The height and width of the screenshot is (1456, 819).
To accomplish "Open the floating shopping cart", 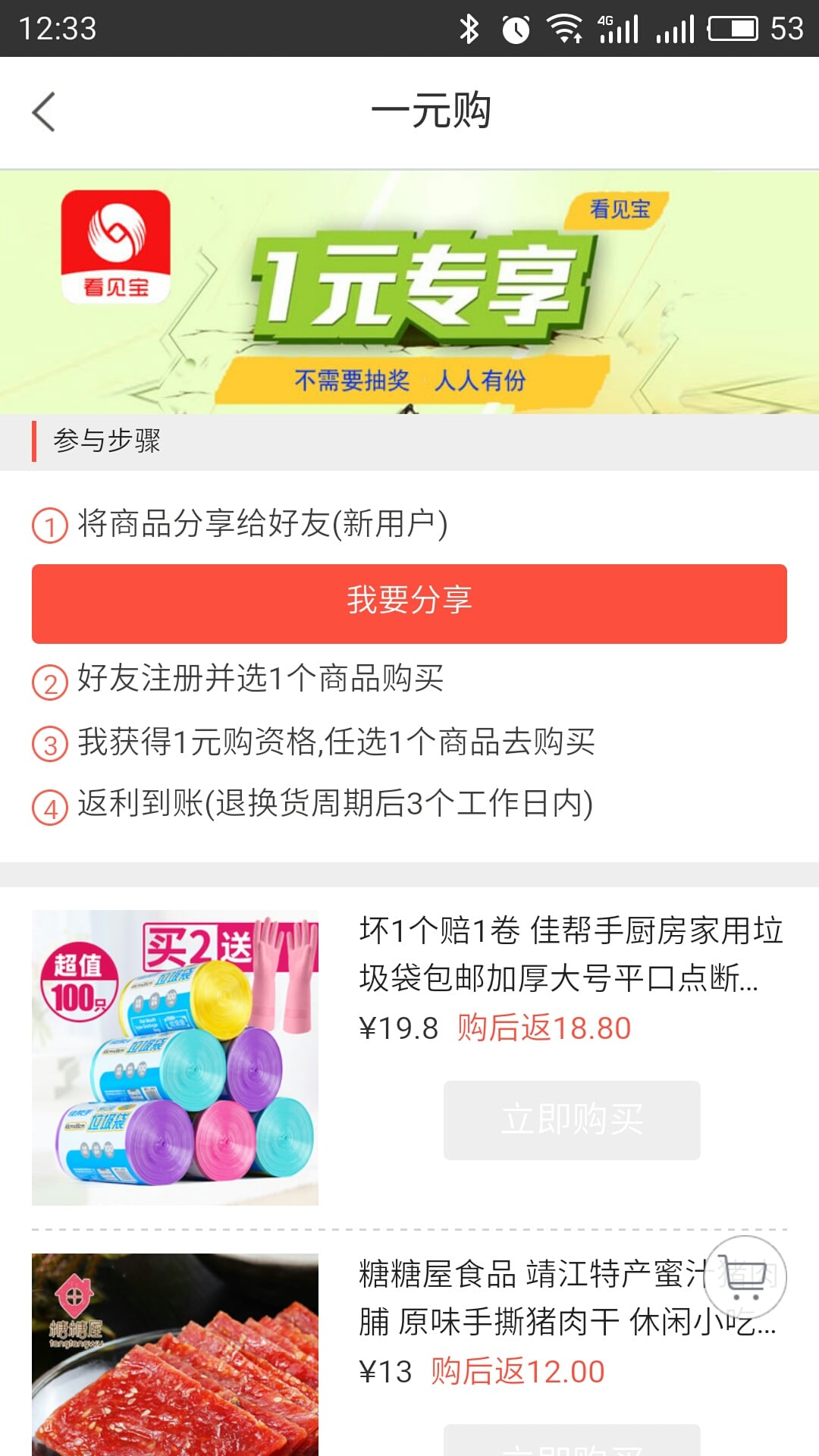I will click(745, 1277).
